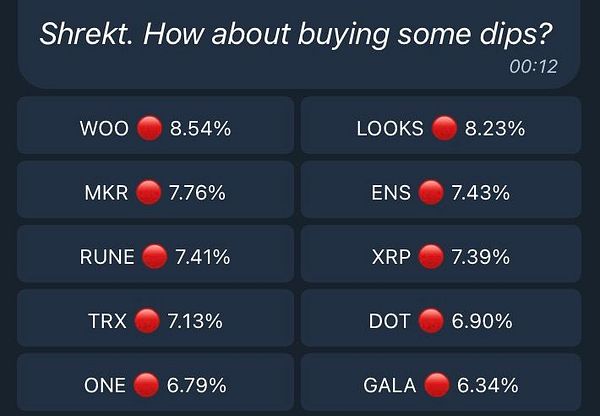Select the WOO 8.54% button

(155, 129)
